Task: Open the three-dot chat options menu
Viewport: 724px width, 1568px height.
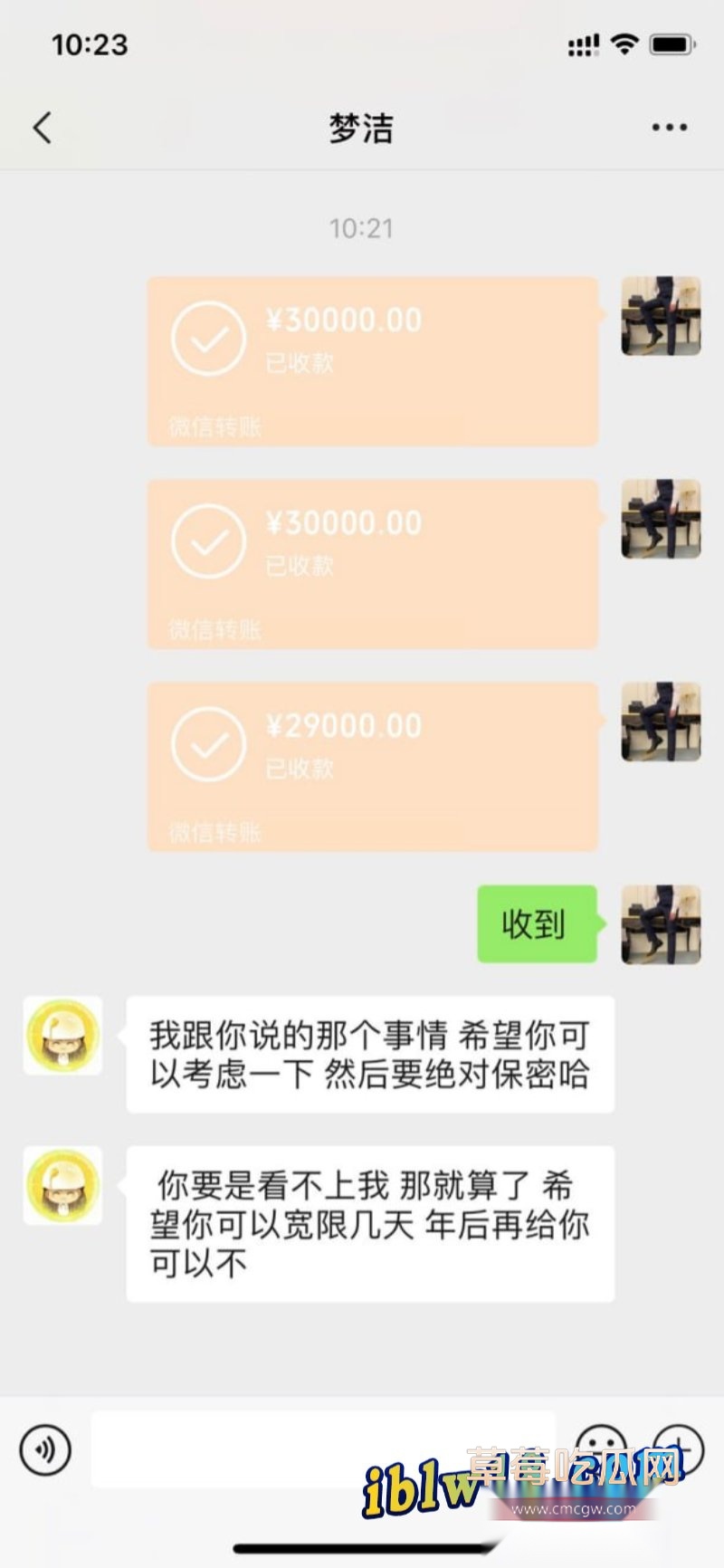Action: (669, 128)
